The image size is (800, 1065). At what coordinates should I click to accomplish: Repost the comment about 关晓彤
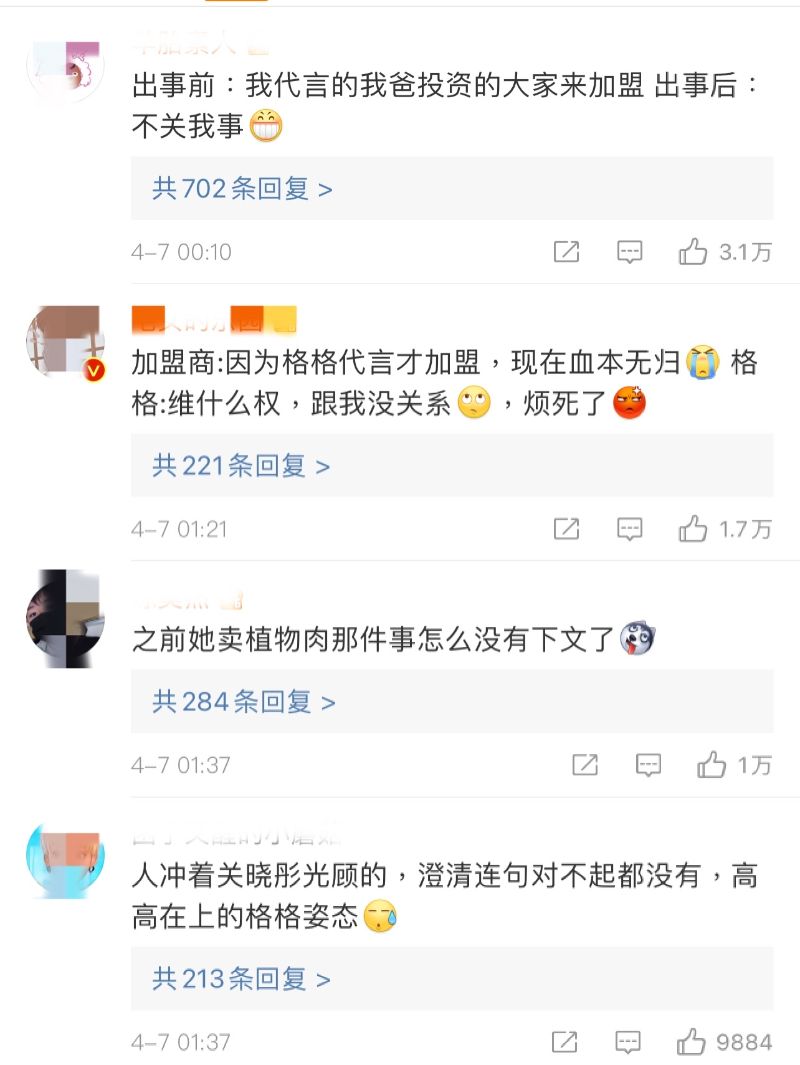pos(565,1042)
